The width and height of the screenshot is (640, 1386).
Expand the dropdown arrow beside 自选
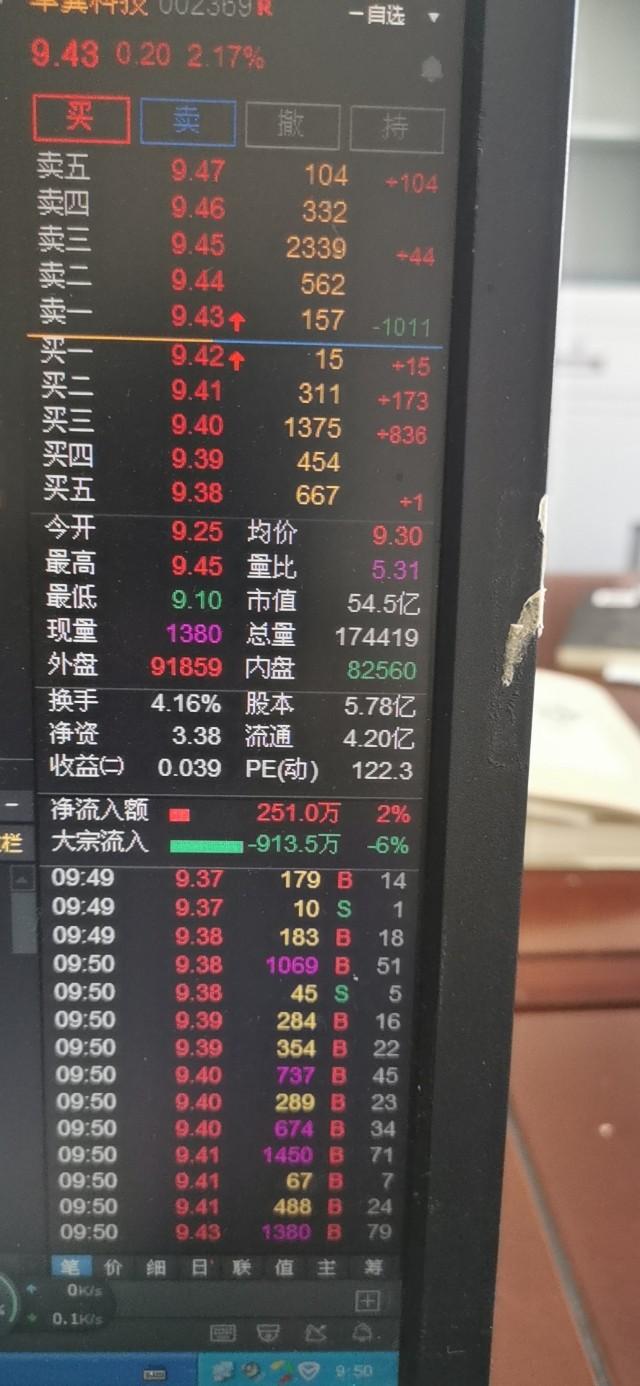coord(432,18)
